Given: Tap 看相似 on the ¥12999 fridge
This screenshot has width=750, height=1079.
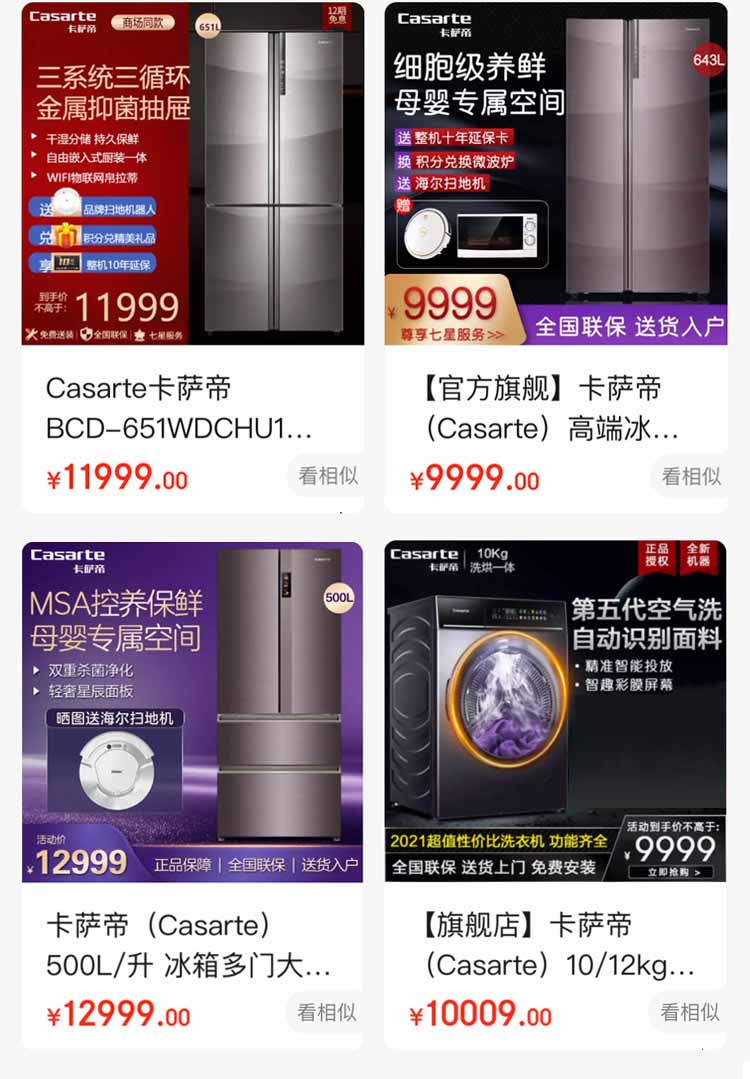Looking at the screenshot, I should (x=327, y=1013).
